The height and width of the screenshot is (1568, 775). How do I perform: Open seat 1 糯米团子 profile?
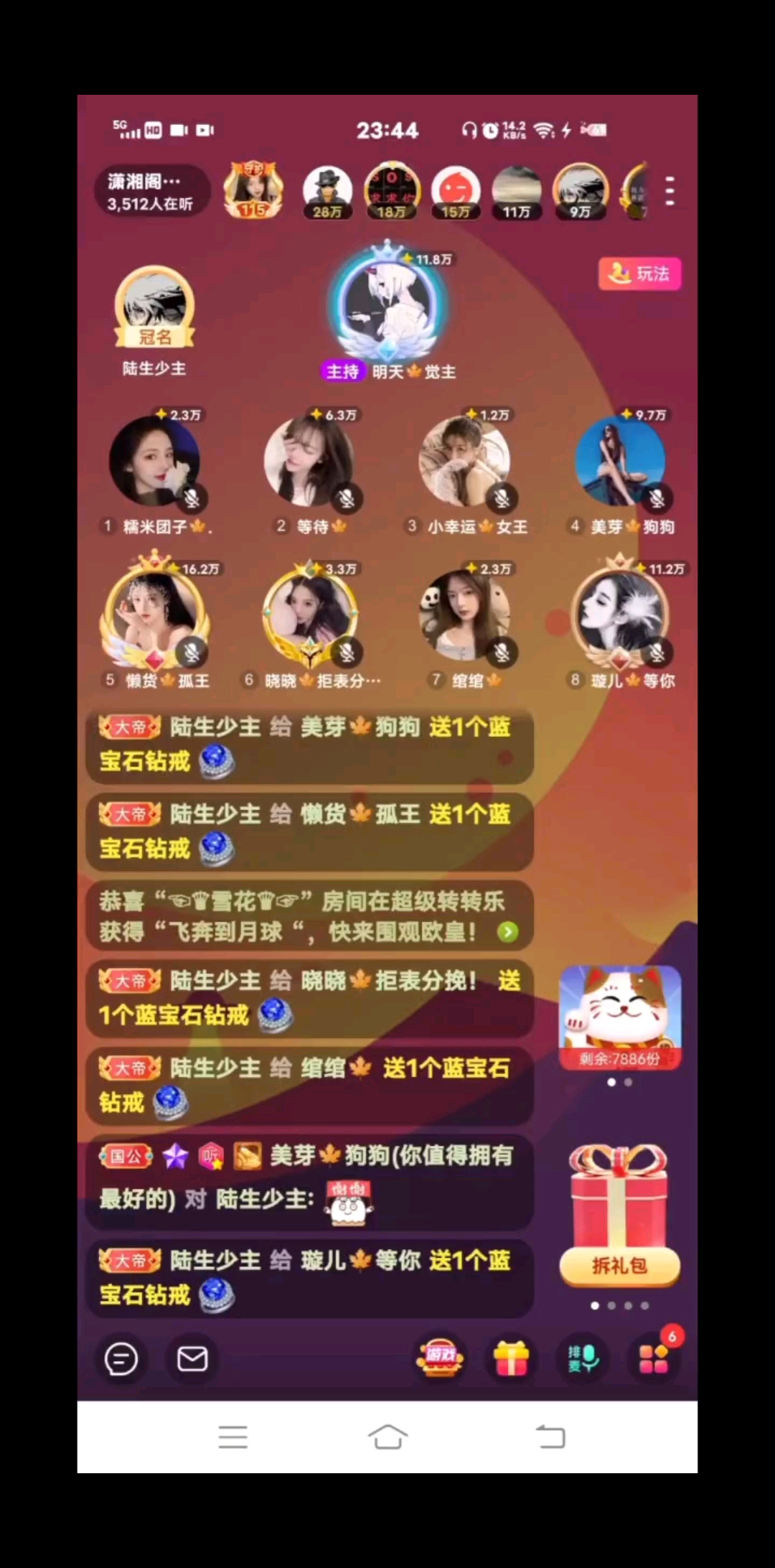pos(154,461)
